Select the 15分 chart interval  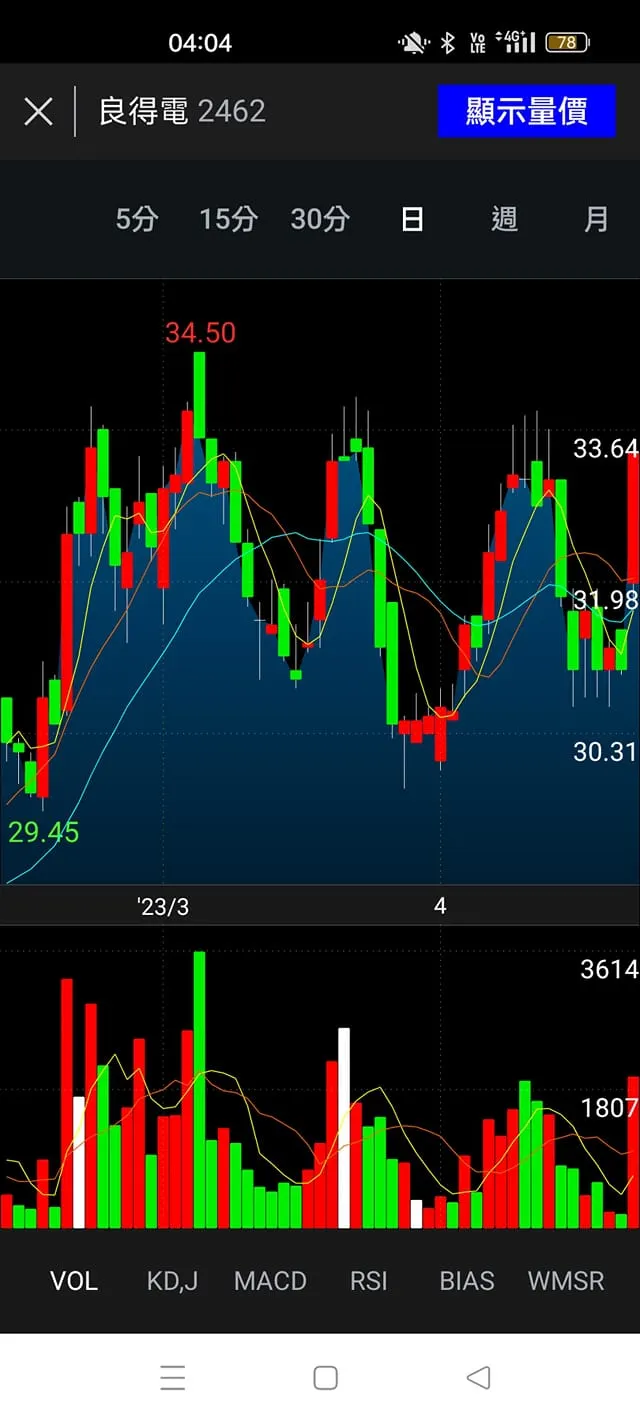pyautogui.click(x=228, y=219)
